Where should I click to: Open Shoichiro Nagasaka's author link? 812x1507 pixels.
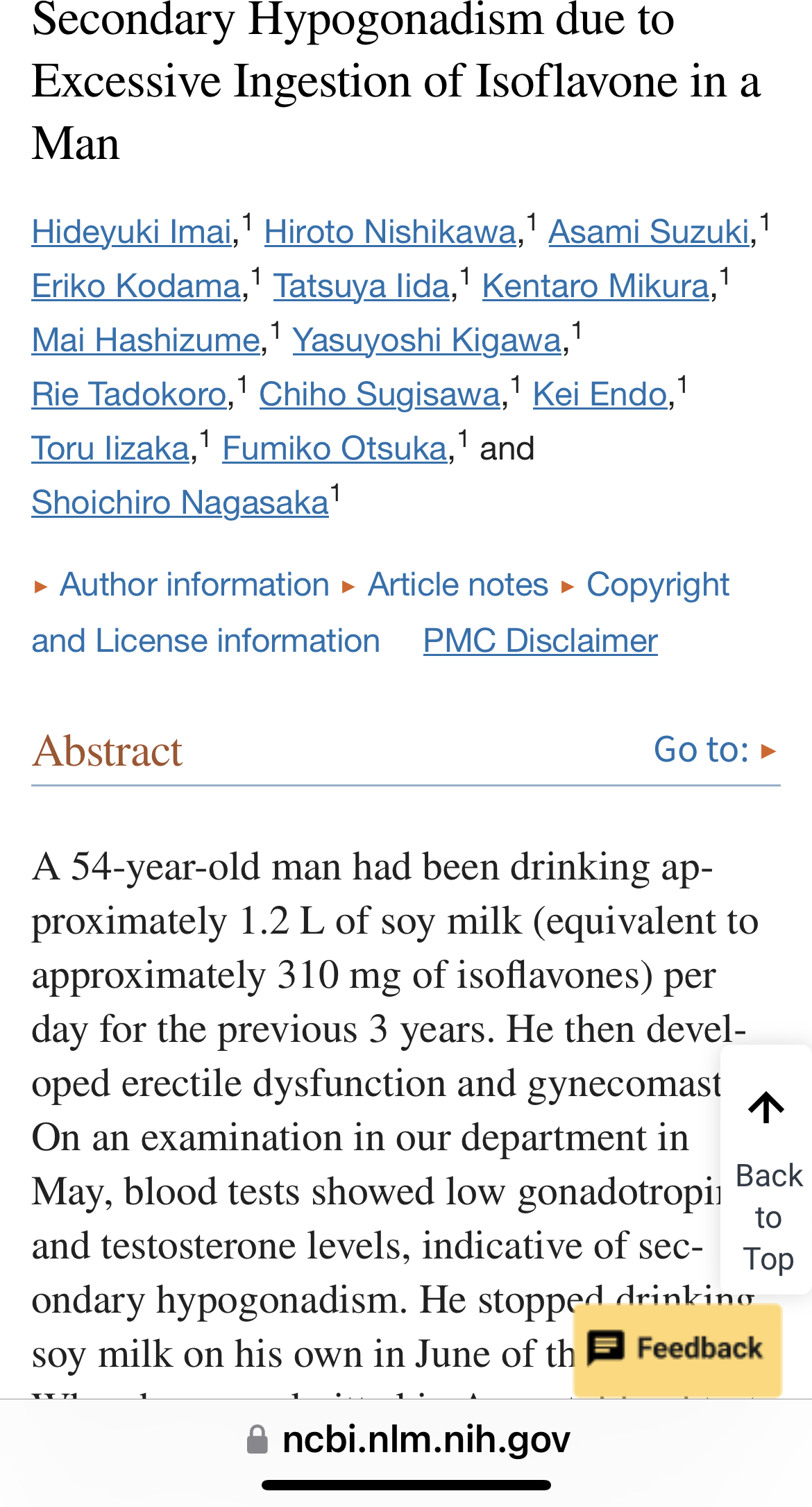(180, 503)
